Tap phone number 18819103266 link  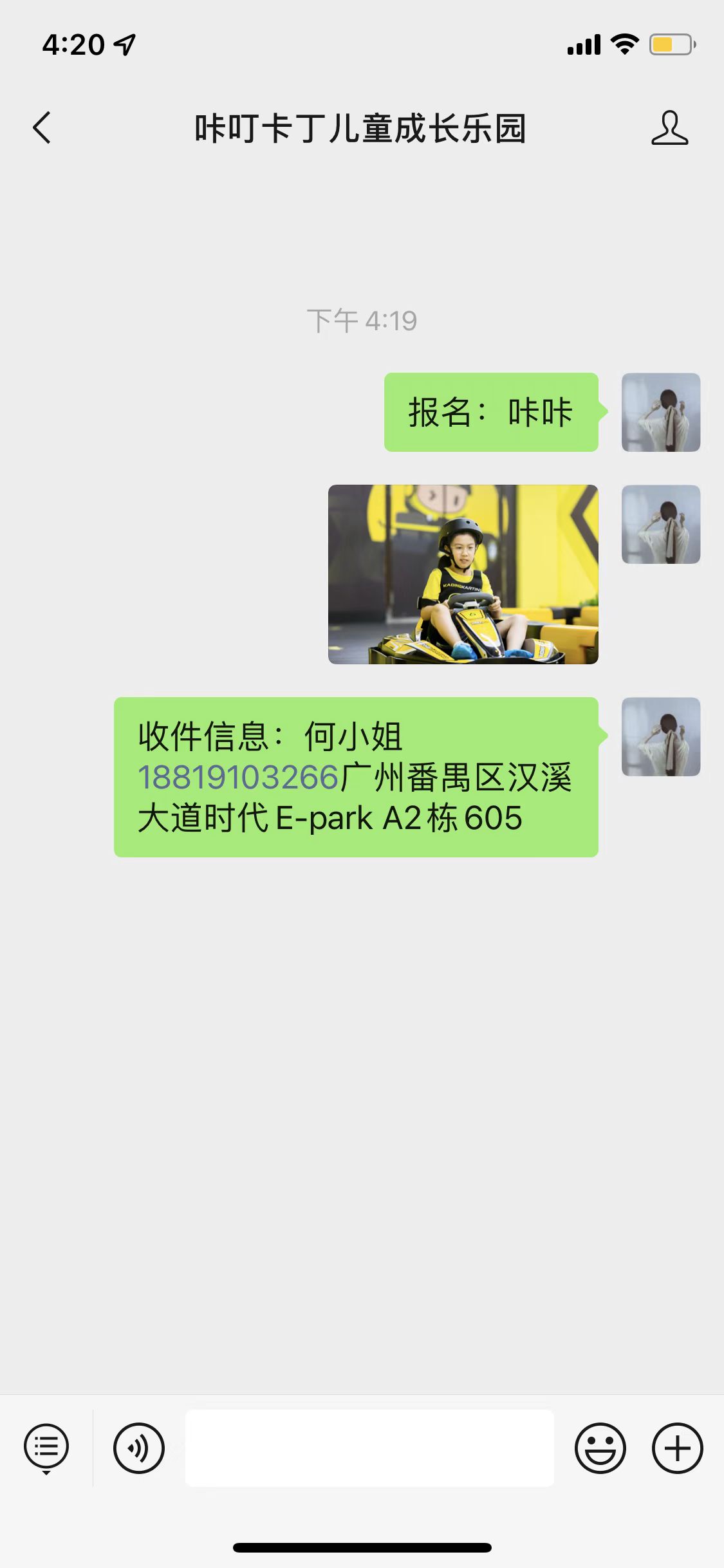tap(238, 777)
